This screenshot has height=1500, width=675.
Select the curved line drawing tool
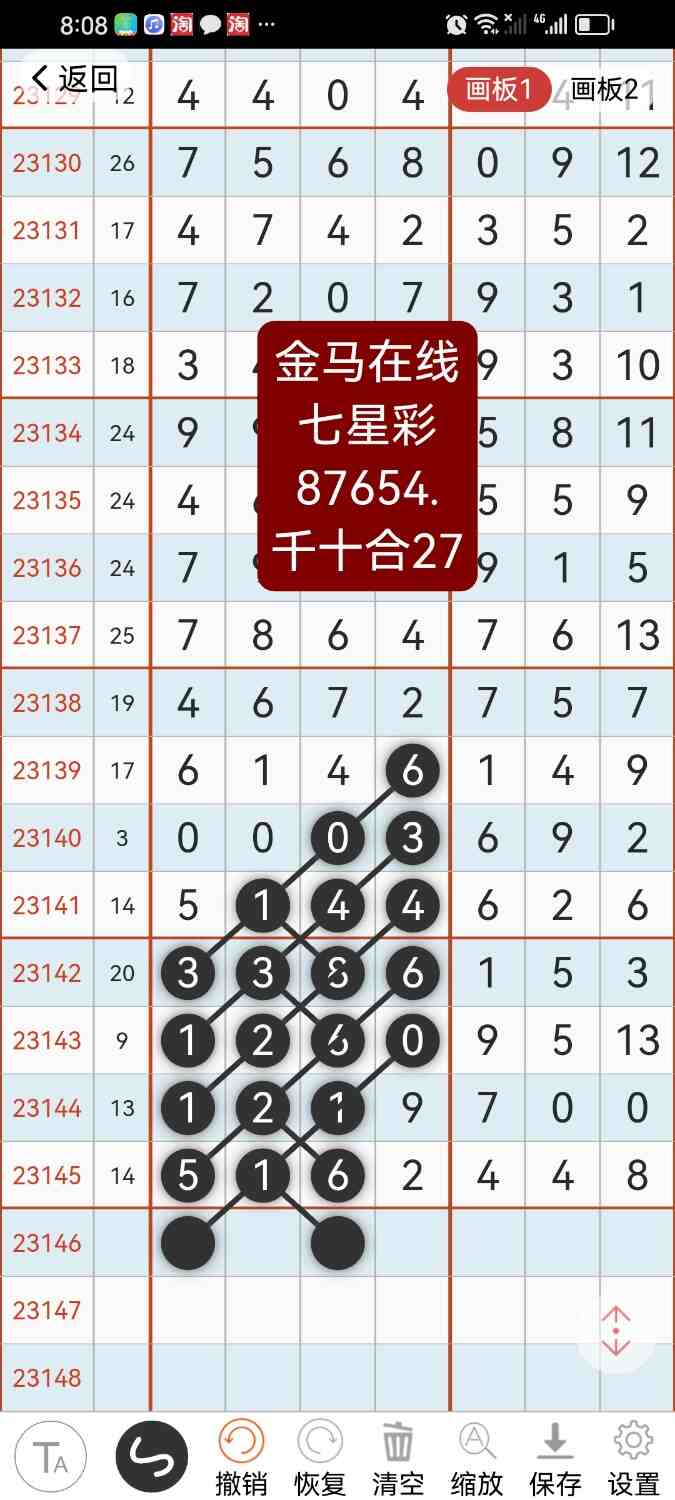tap(151, 1456)
